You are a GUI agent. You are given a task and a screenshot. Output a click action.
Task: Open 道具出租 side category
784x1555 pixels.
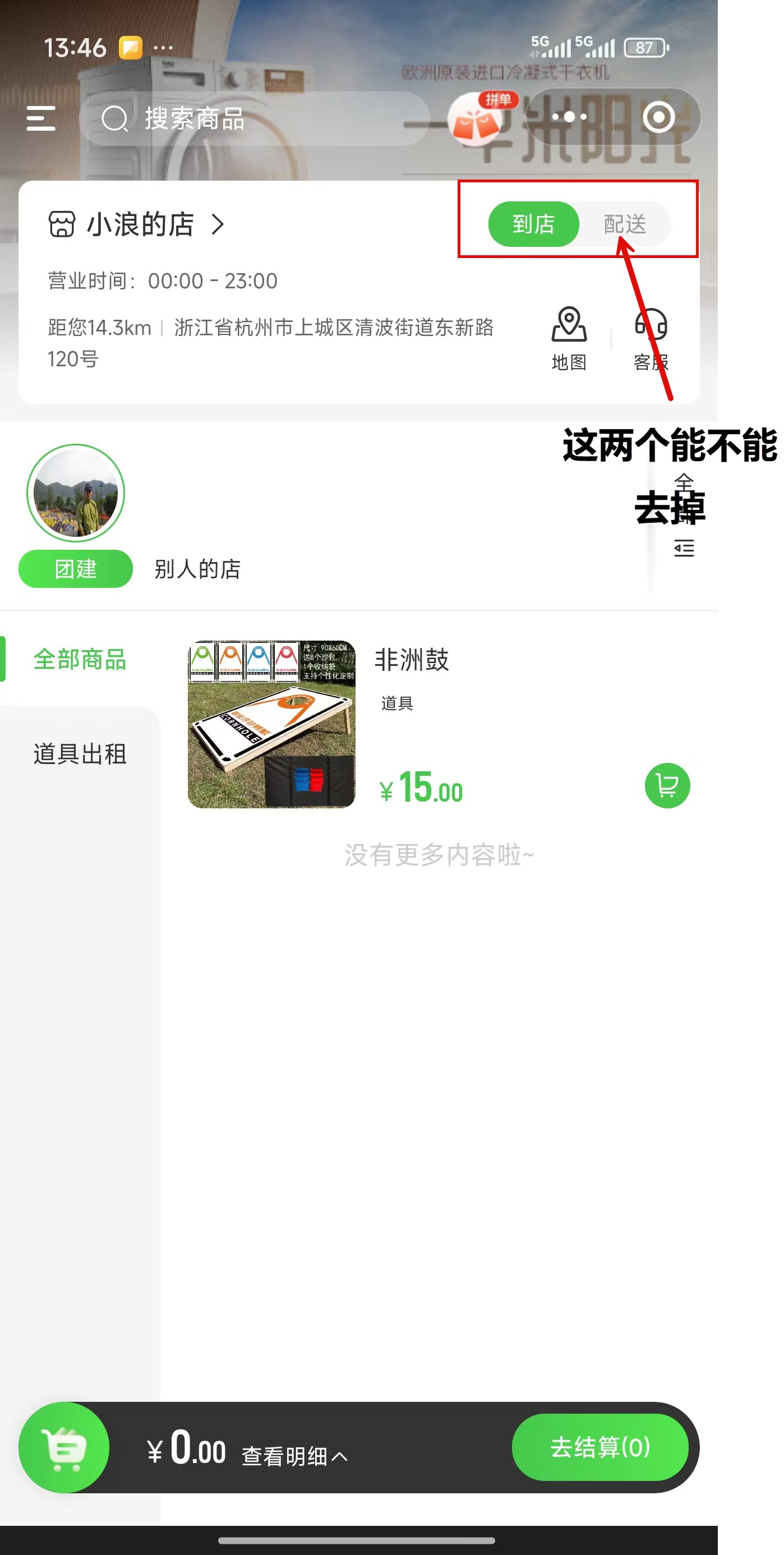[x=80, y=753]
